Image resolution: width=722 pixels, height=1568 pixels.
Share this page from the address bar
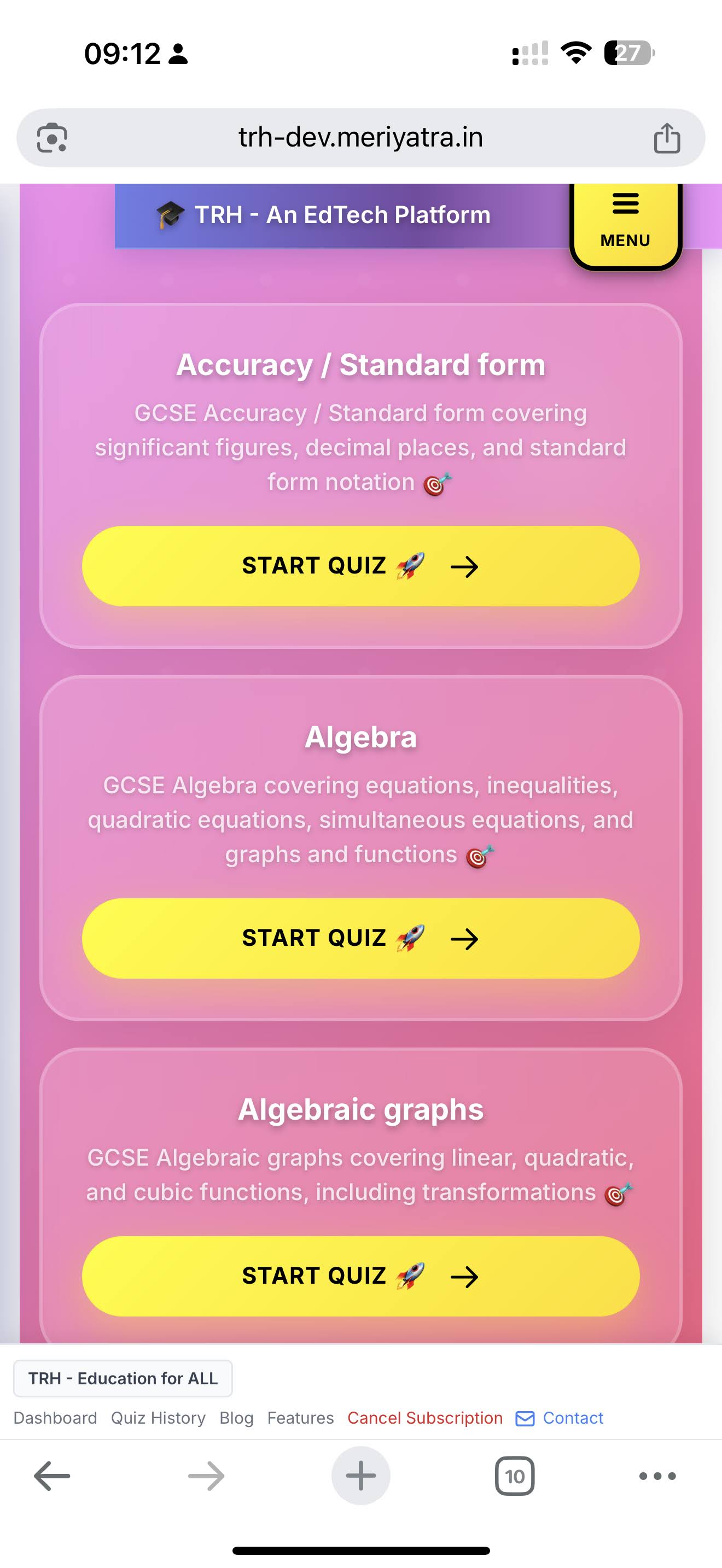667,138
